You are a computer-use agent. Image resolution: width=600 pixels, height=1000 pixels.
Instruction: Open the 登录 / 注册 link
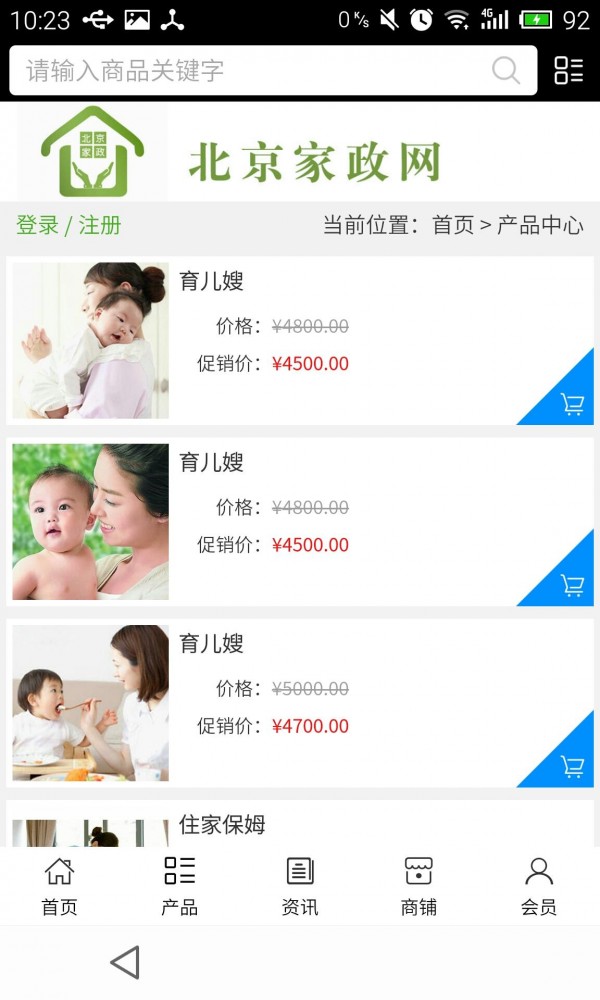(x=68, y=225)
